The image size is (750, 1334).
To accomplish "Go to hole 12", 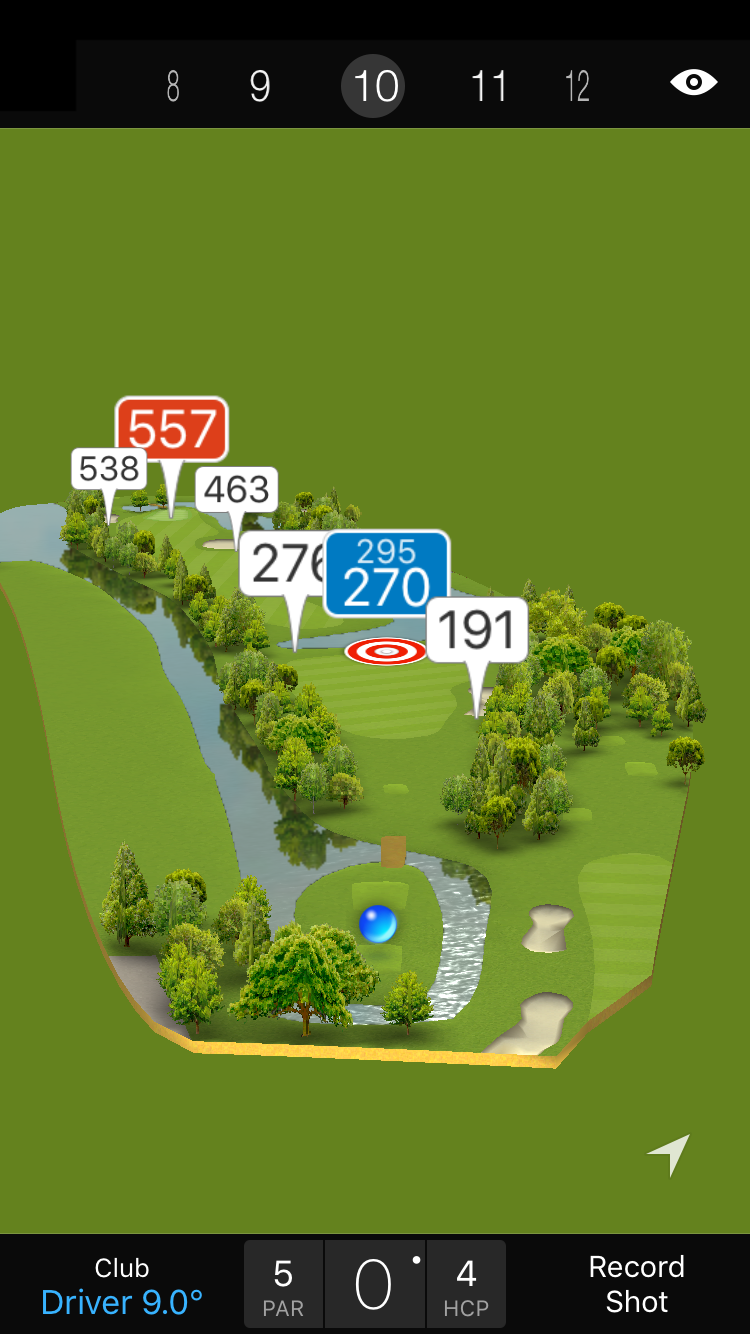I will pyautogui.click(x=577, y=87).
